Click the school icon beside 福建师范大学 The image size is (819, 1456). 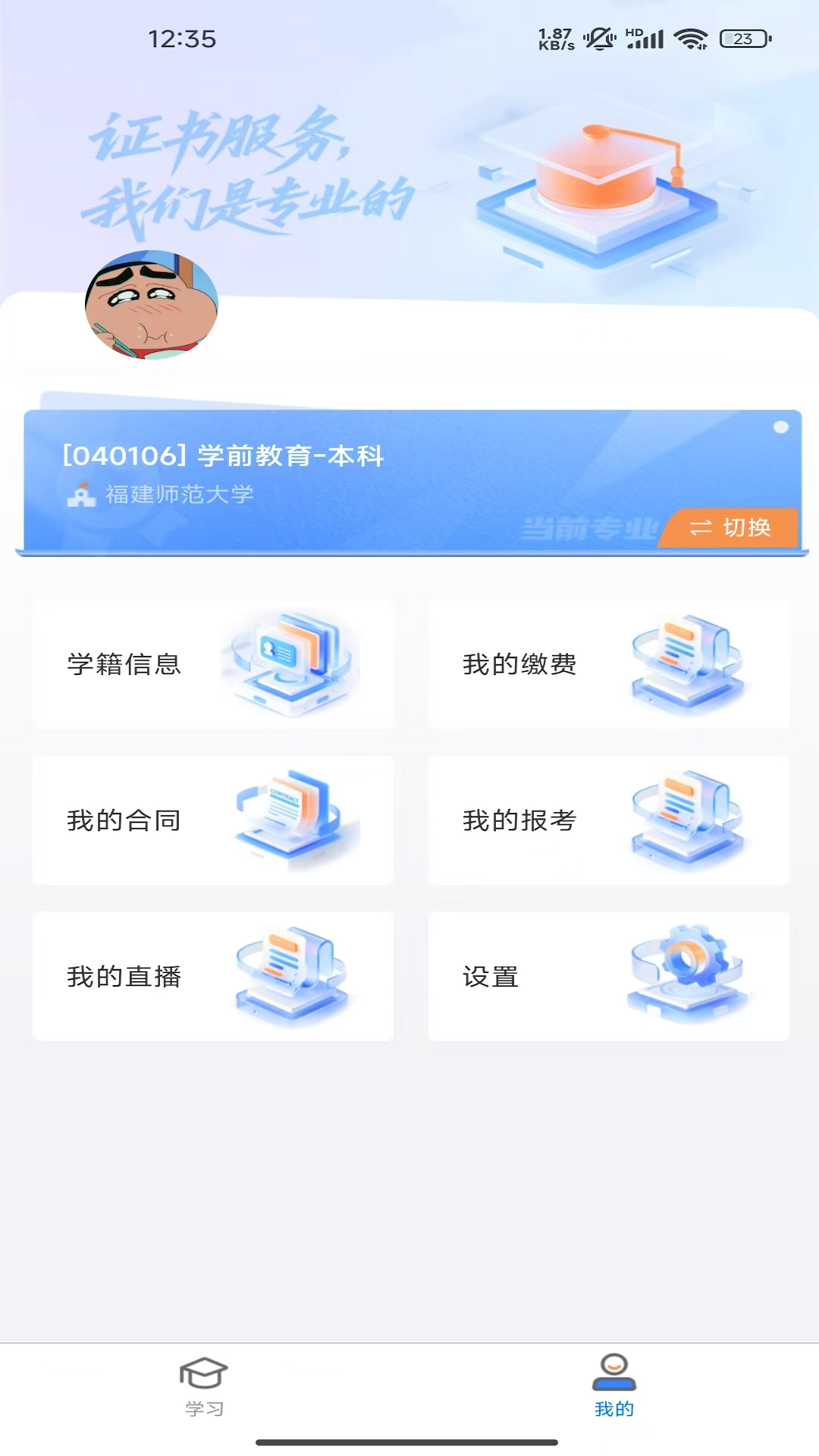[81, 494]
